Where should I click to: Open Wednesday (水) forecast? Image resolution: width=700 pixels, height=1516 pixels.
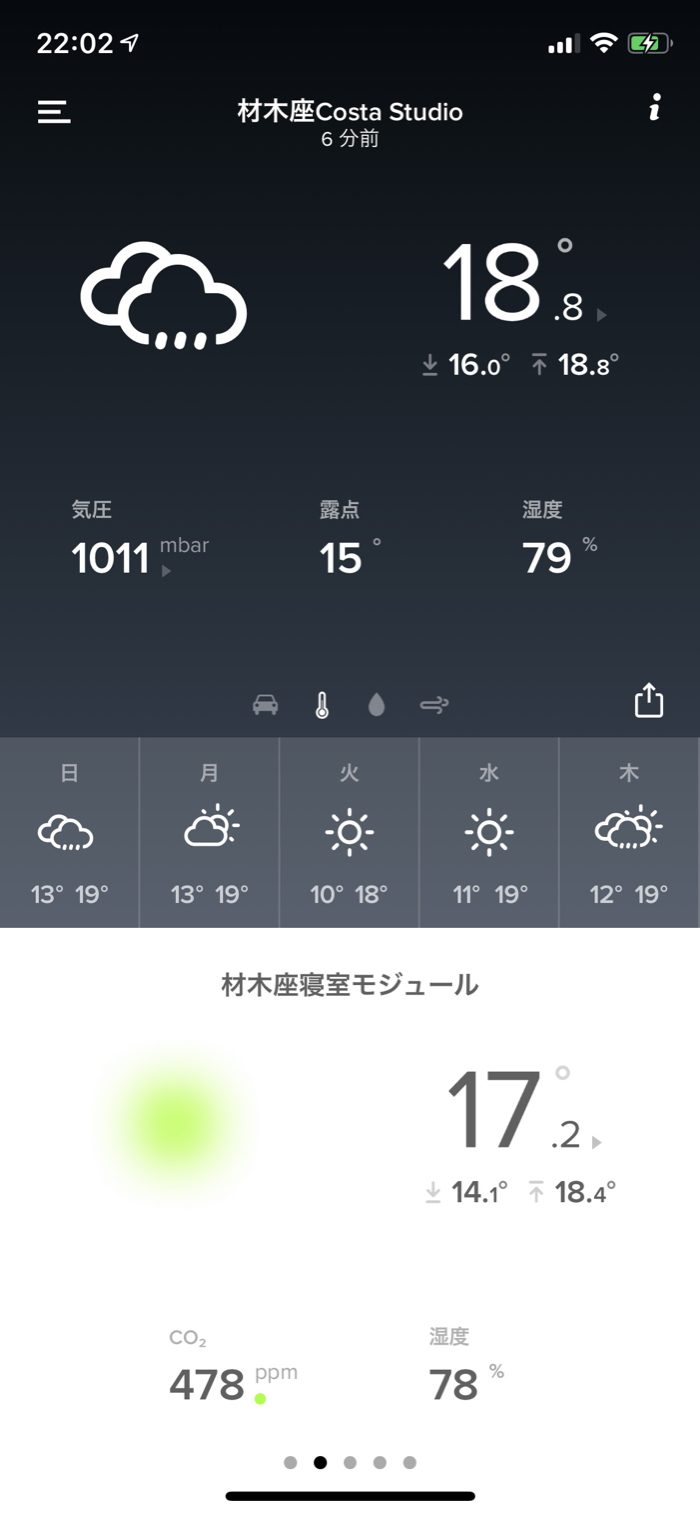[489, 832]
